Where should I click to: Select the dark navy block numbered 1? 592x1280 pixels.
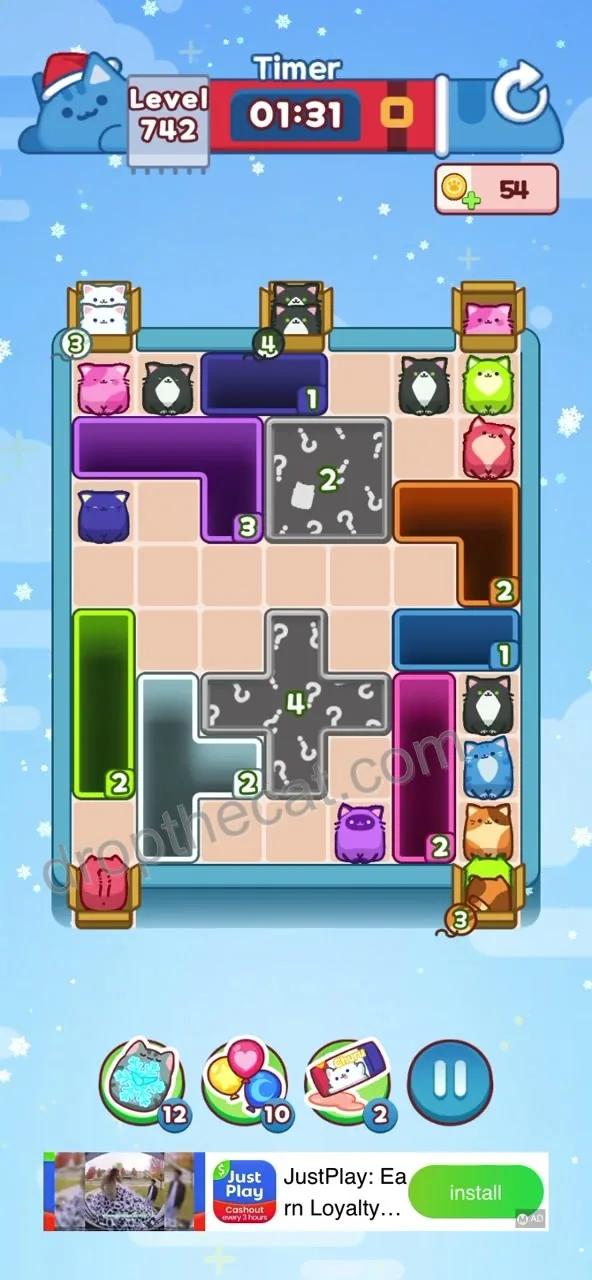pyautogui.click(x=264, y=384)
